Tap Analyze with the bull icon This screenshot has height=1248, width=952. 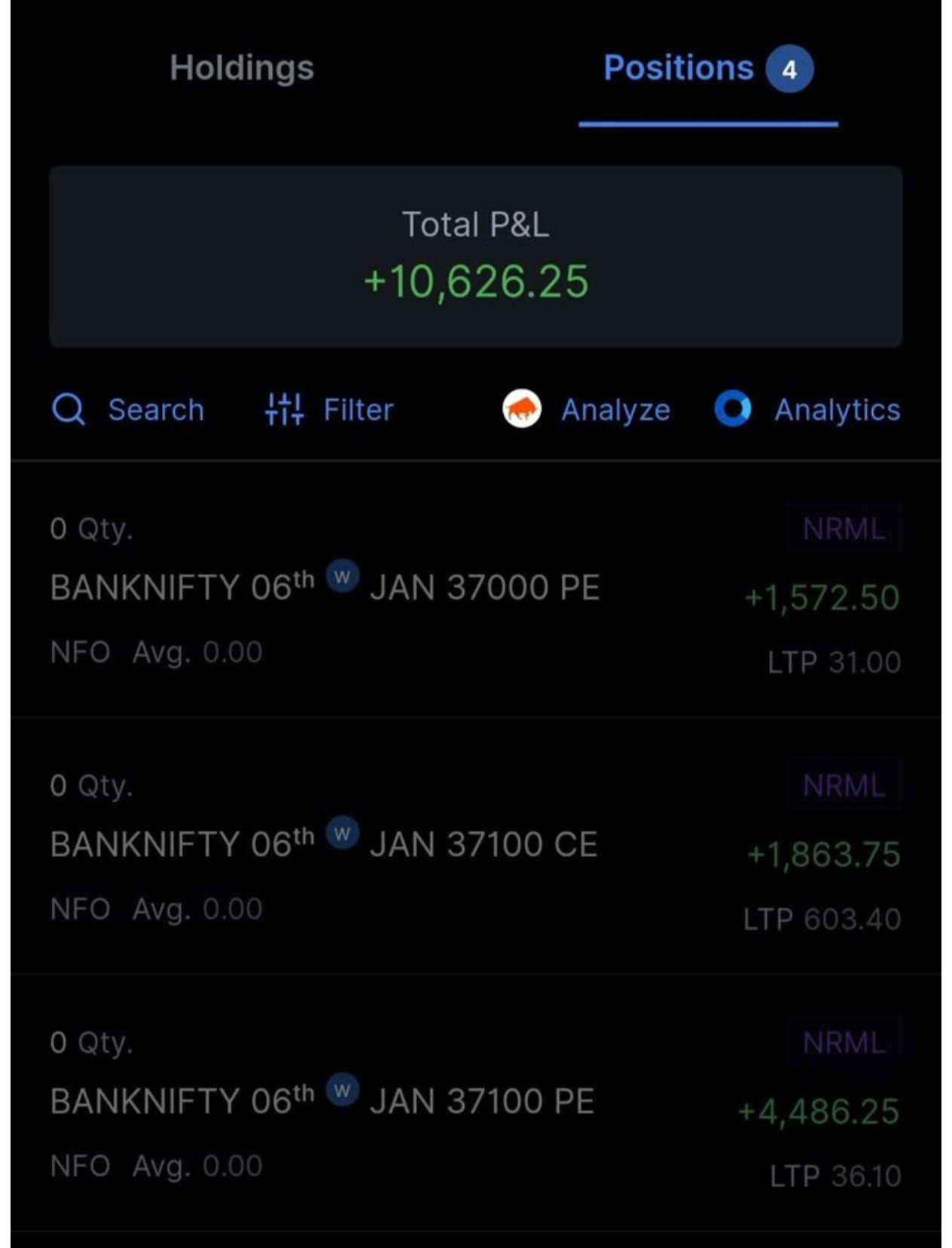(x=587, y=410)
